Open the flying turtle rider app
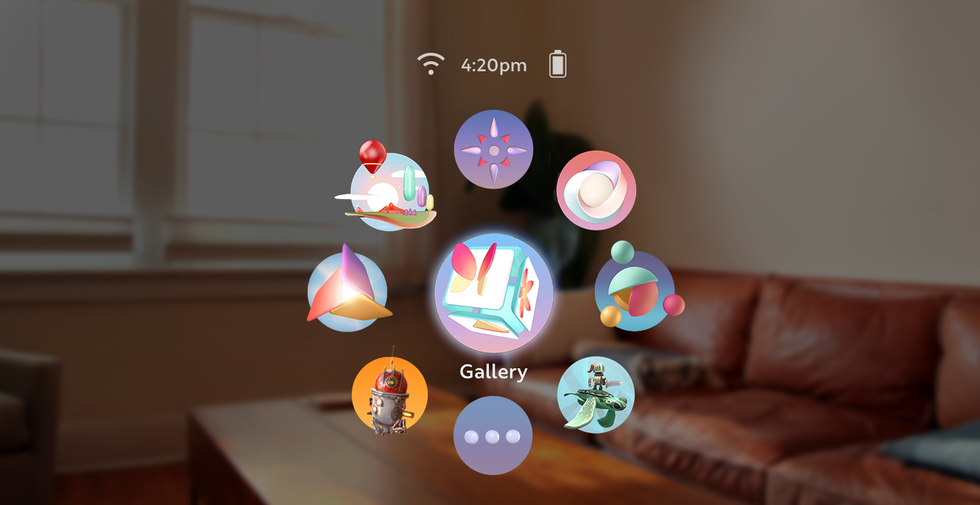 tap(595, 394)
